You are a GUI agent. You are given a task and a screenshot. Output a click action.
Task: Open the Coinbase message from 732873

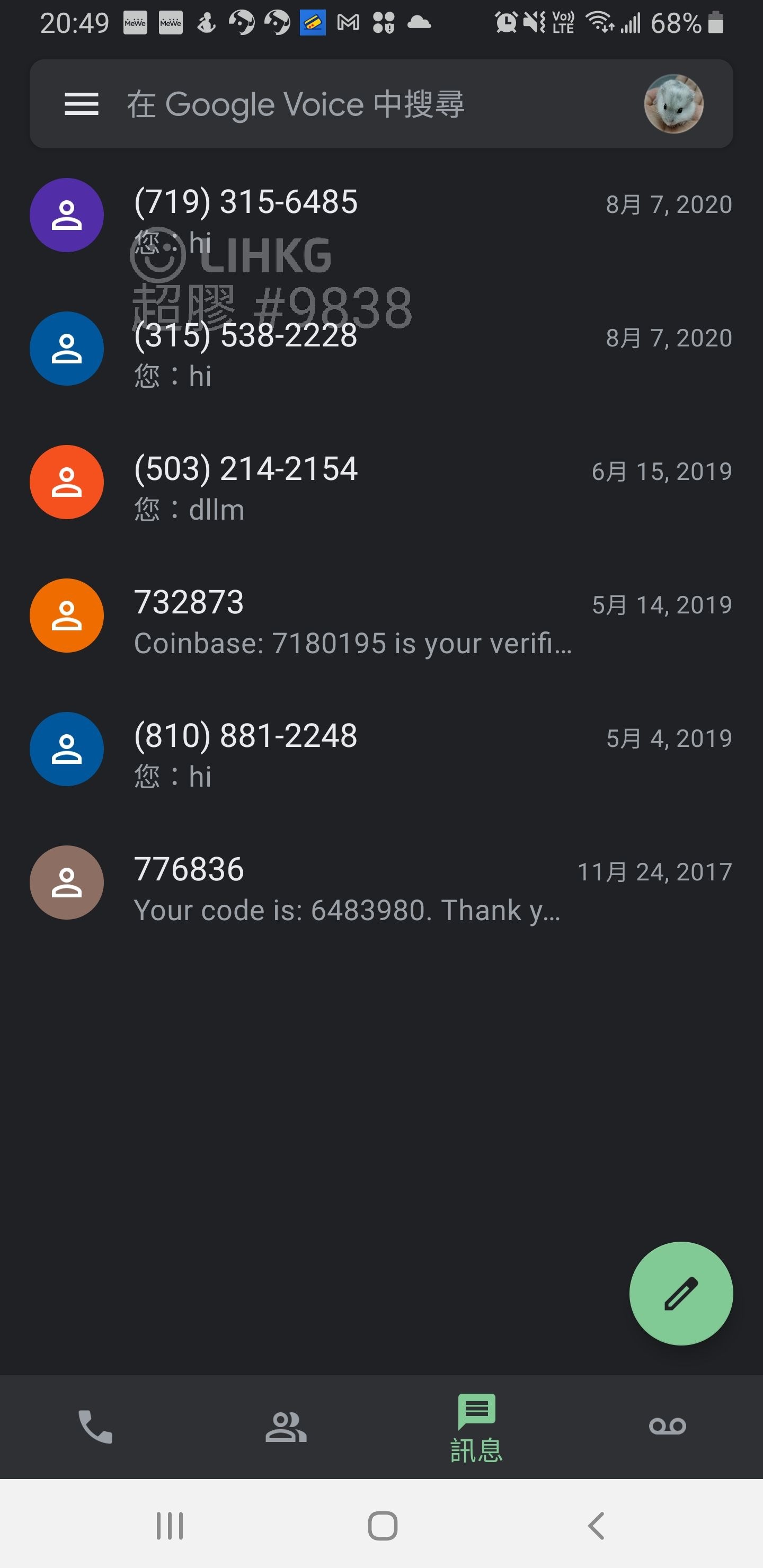[381, 616]
